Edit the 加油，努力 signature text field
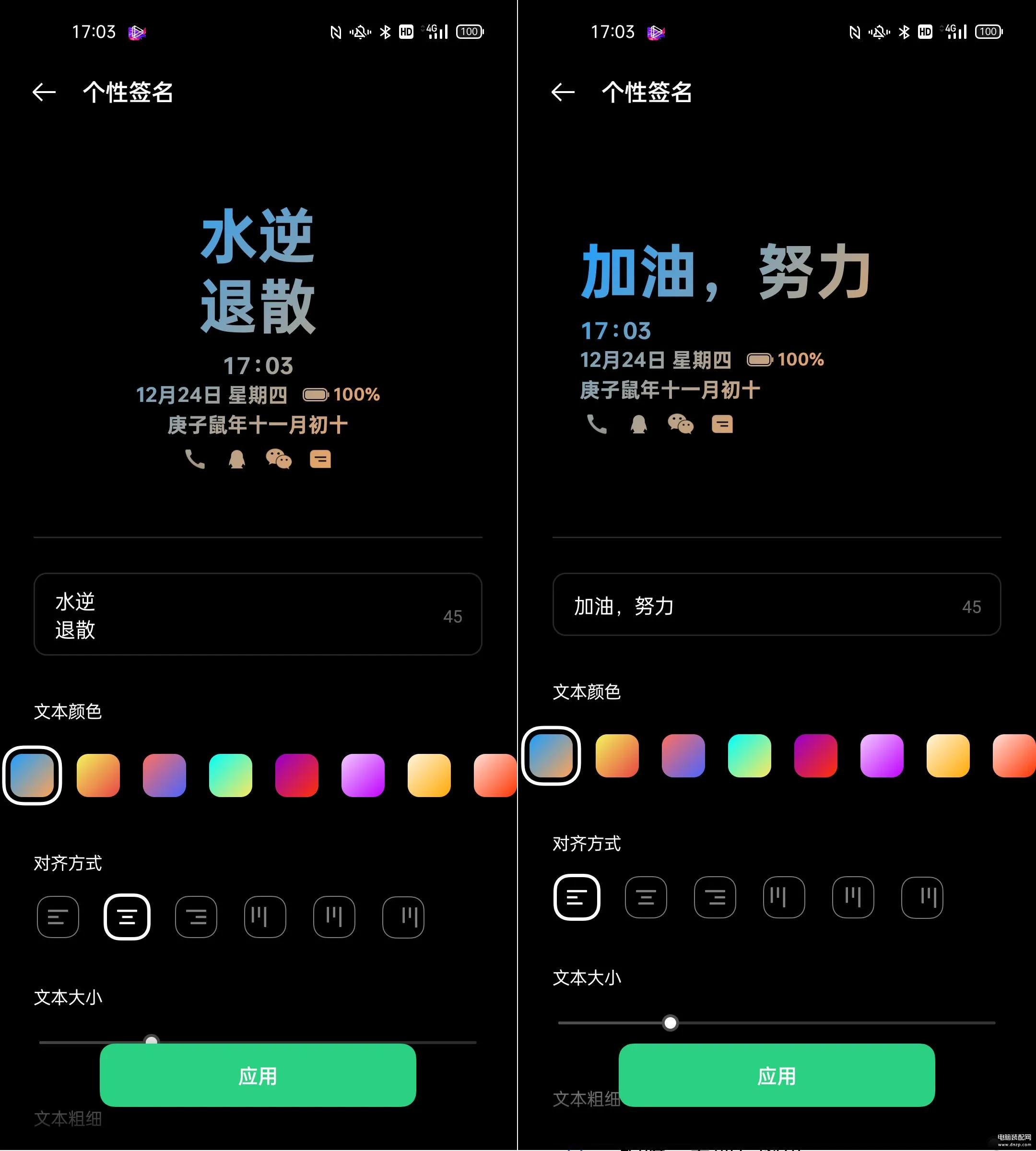 [777, 606]
